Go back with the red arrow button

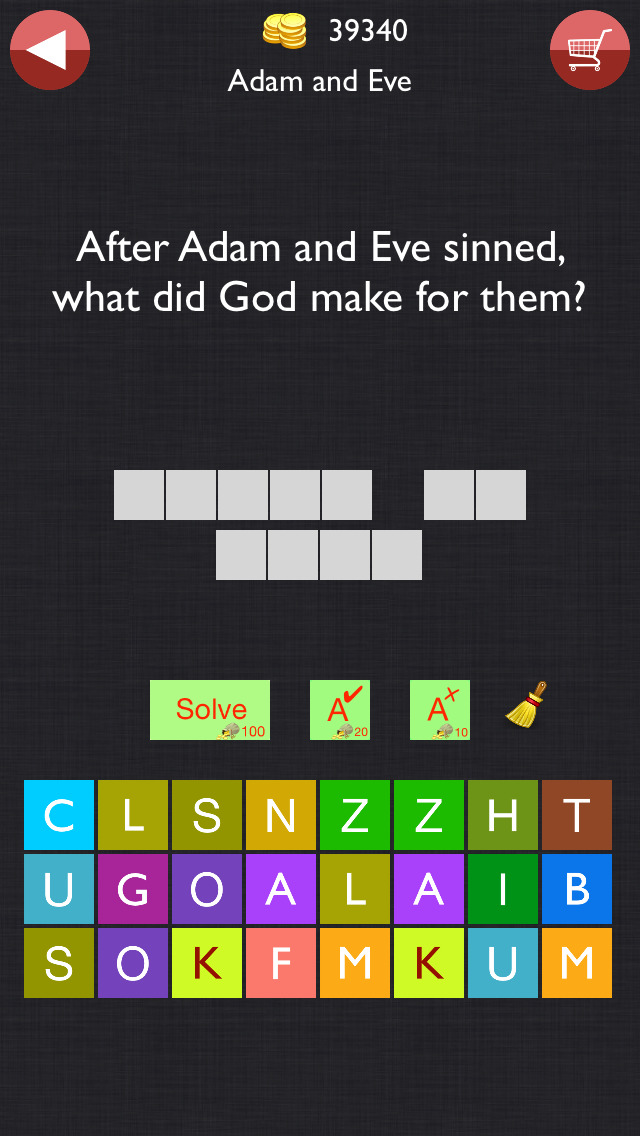click(50, 50)
